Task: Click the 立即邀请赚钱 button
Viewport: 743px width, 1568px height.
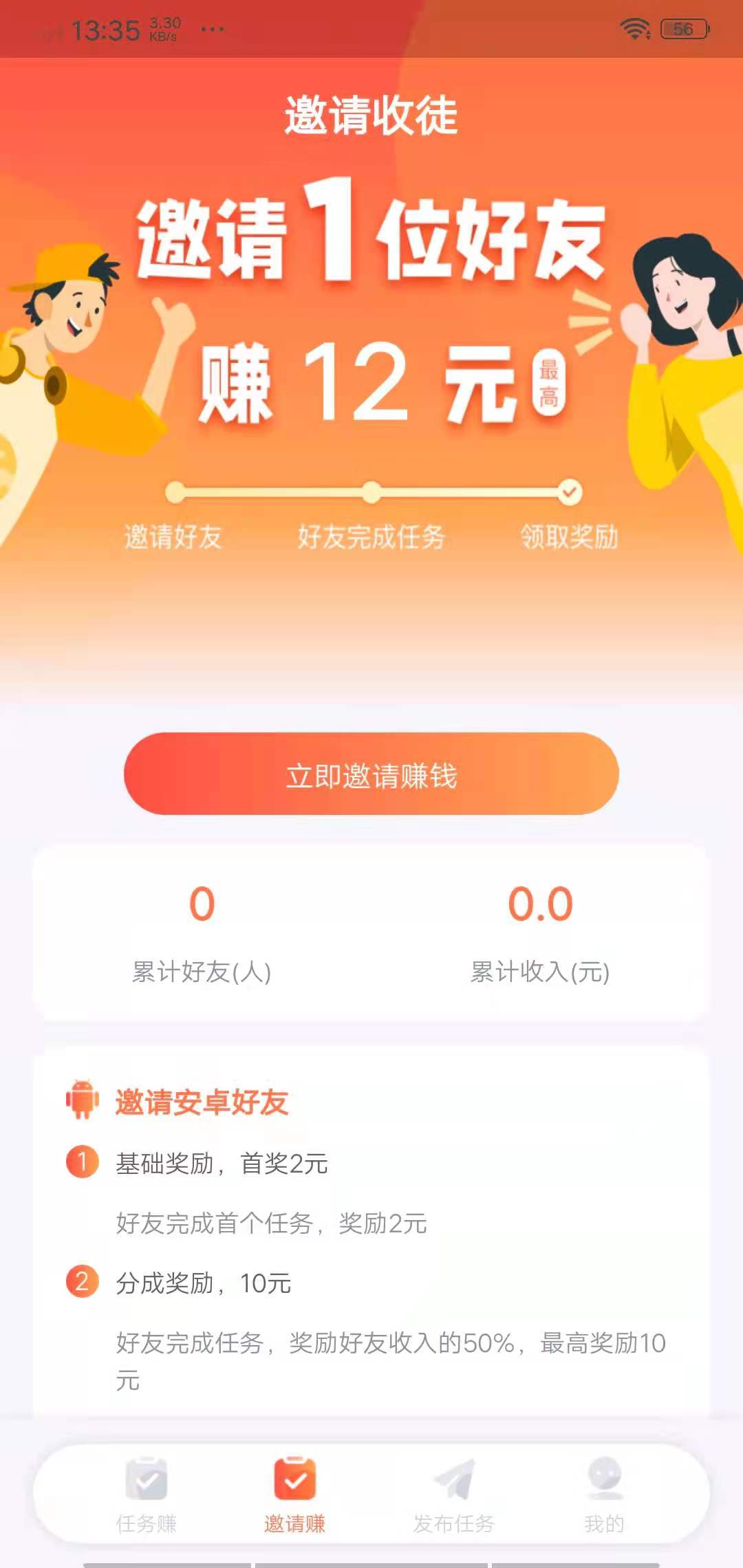Action: pos(371,776)
